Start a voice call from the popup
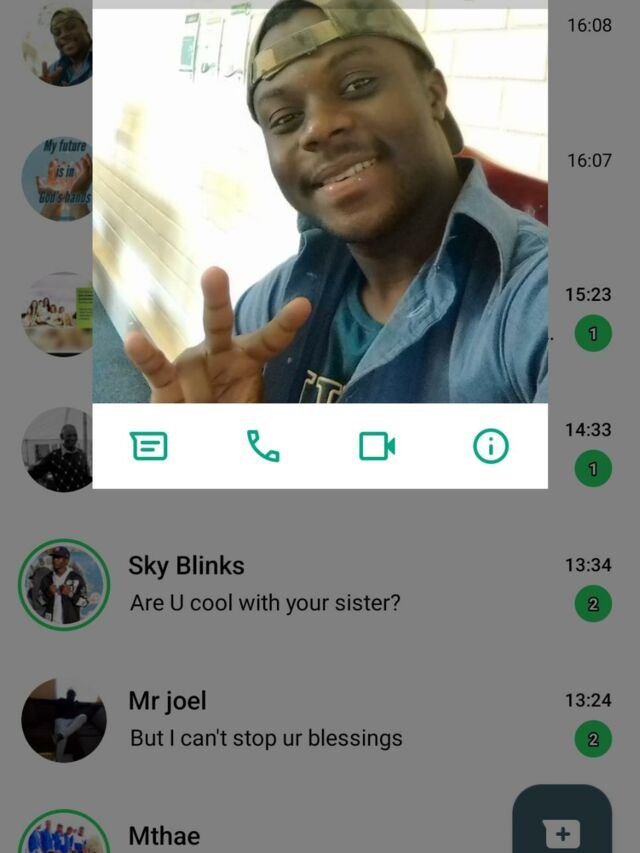Viewport: 640px width, 853px height. click(263, 446)
